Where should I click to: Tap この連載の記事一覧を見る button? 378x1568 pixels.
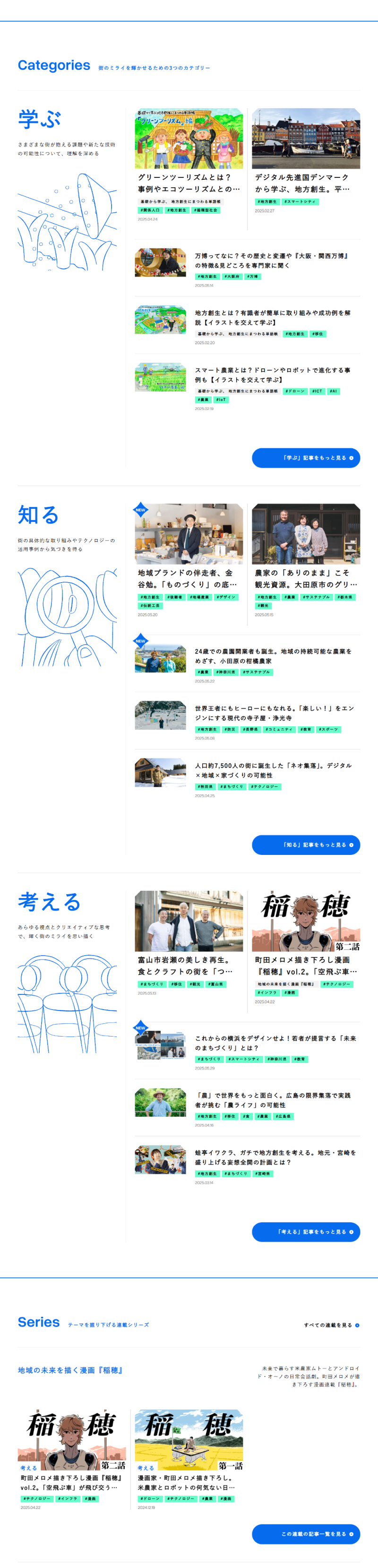pos(306,1534)
